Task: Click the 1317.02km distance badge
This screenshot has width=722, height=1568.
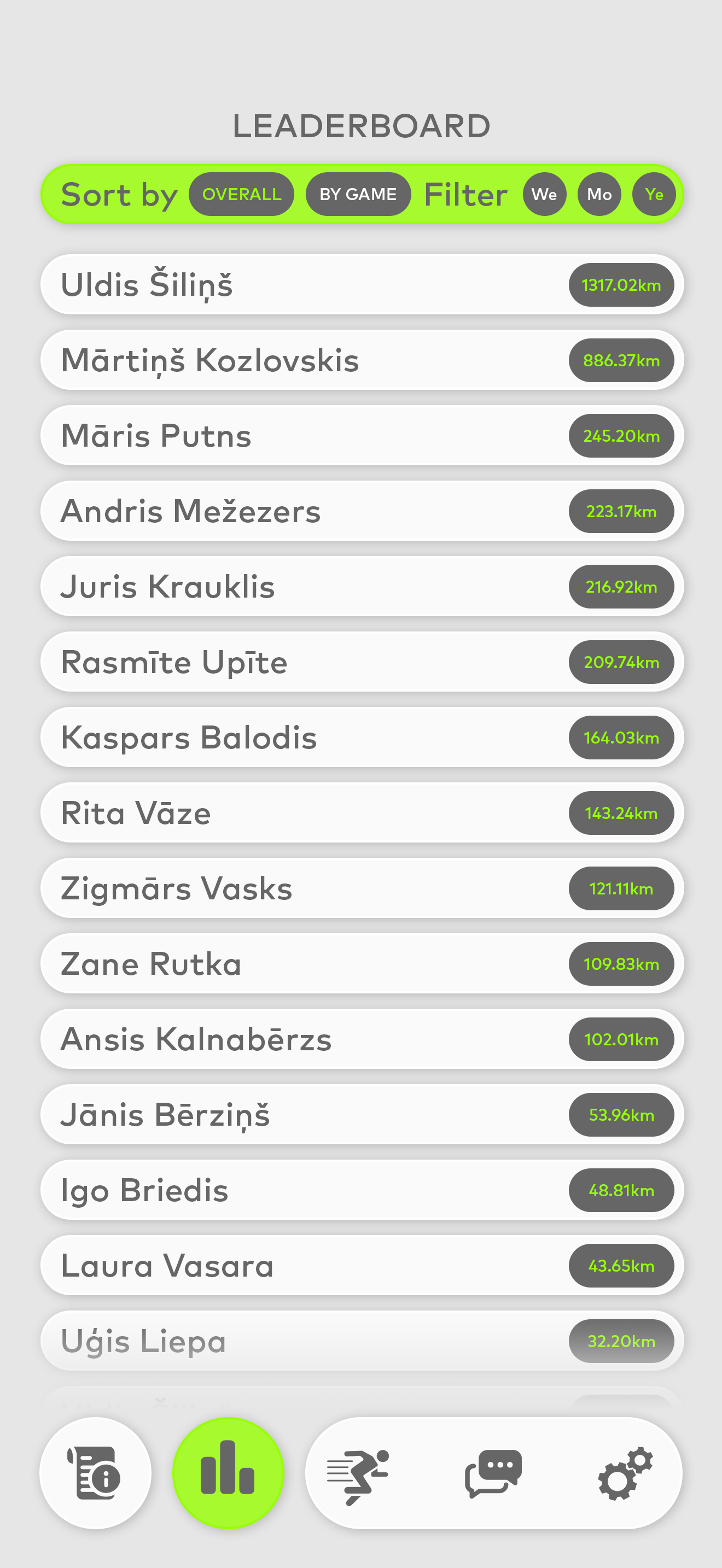Action: pyautogui.click(x=622, y=284)
